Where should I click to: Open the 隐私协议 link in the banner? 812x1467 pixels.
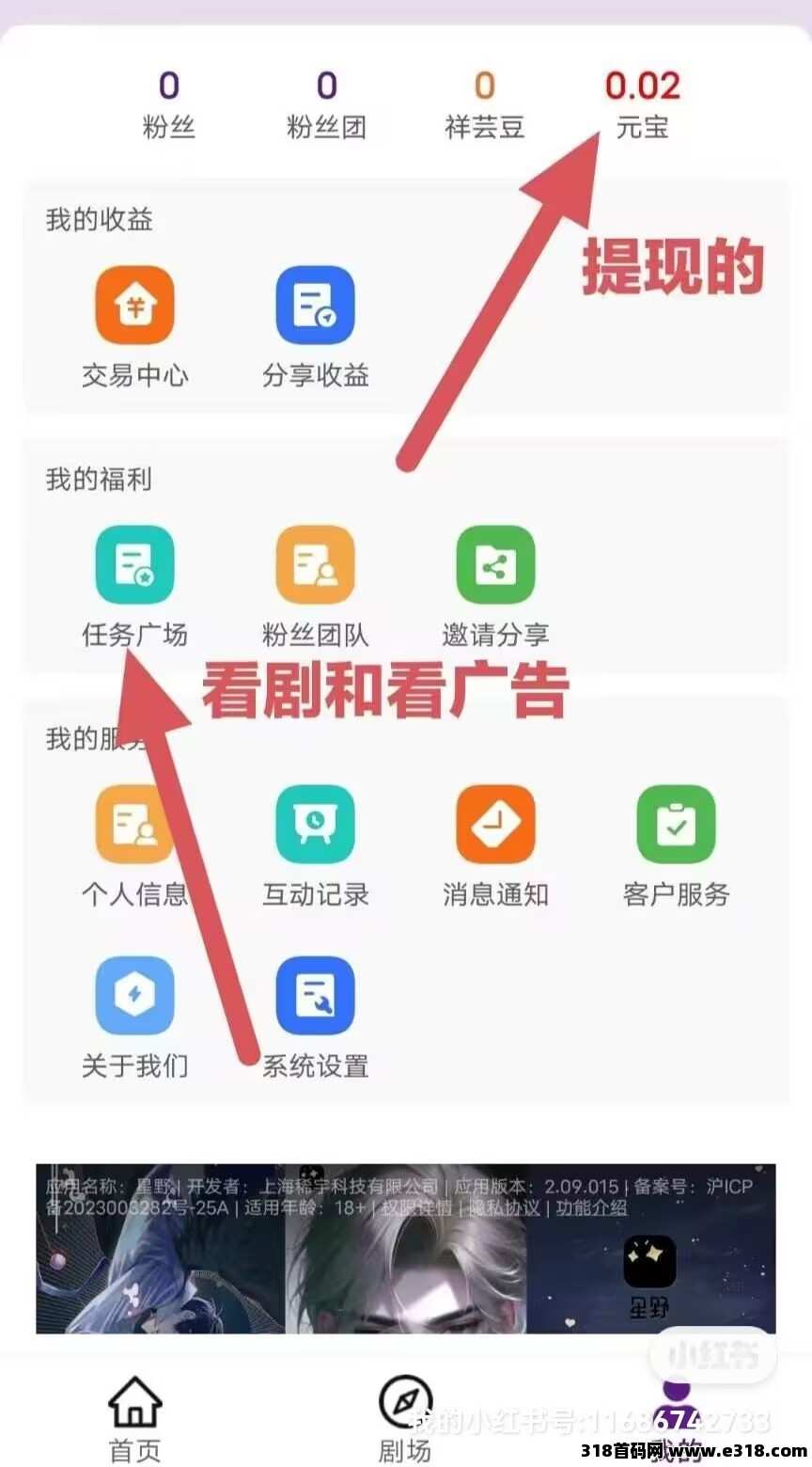pyautogui.click(x=505, y=1207)
